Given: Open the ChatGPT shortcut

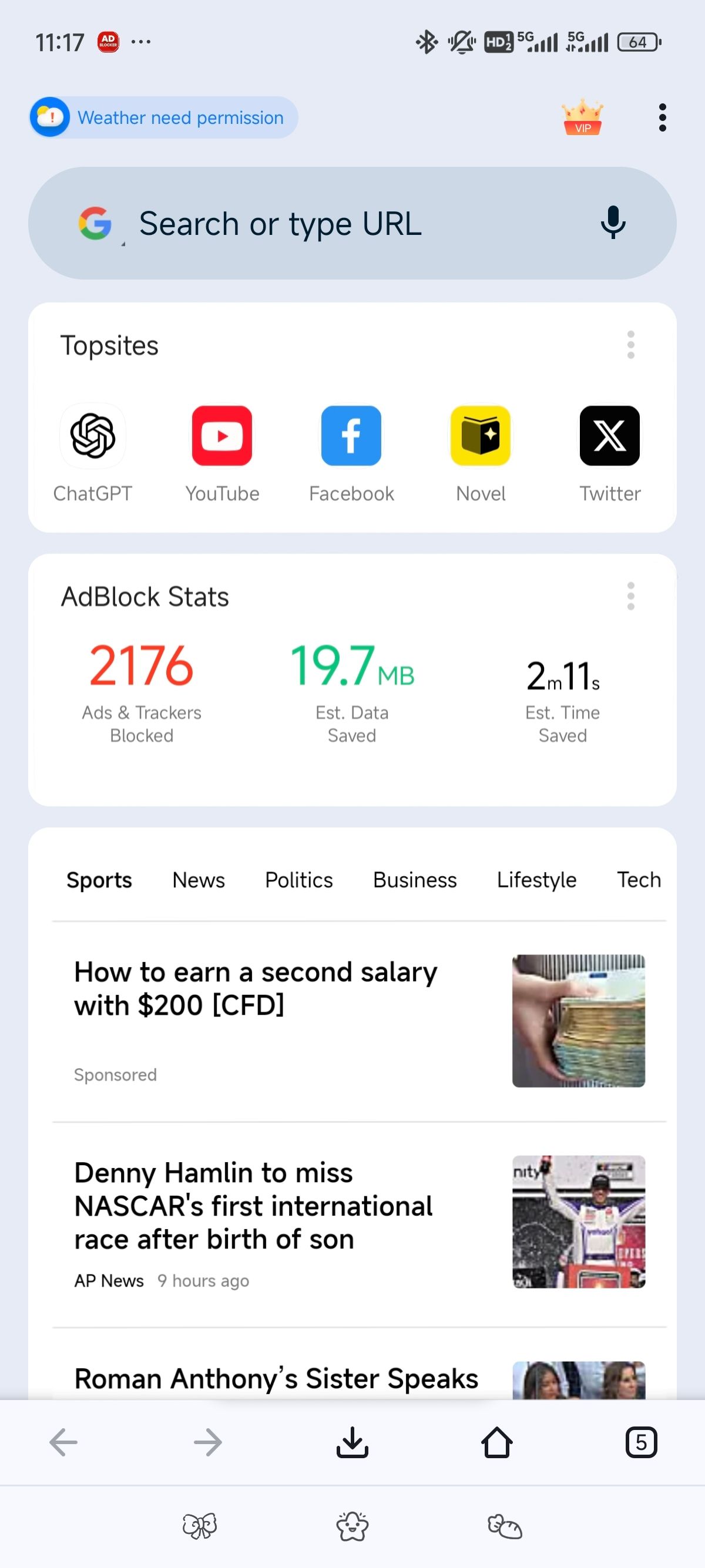Looking at the screenshot, I should coord(93,436).
